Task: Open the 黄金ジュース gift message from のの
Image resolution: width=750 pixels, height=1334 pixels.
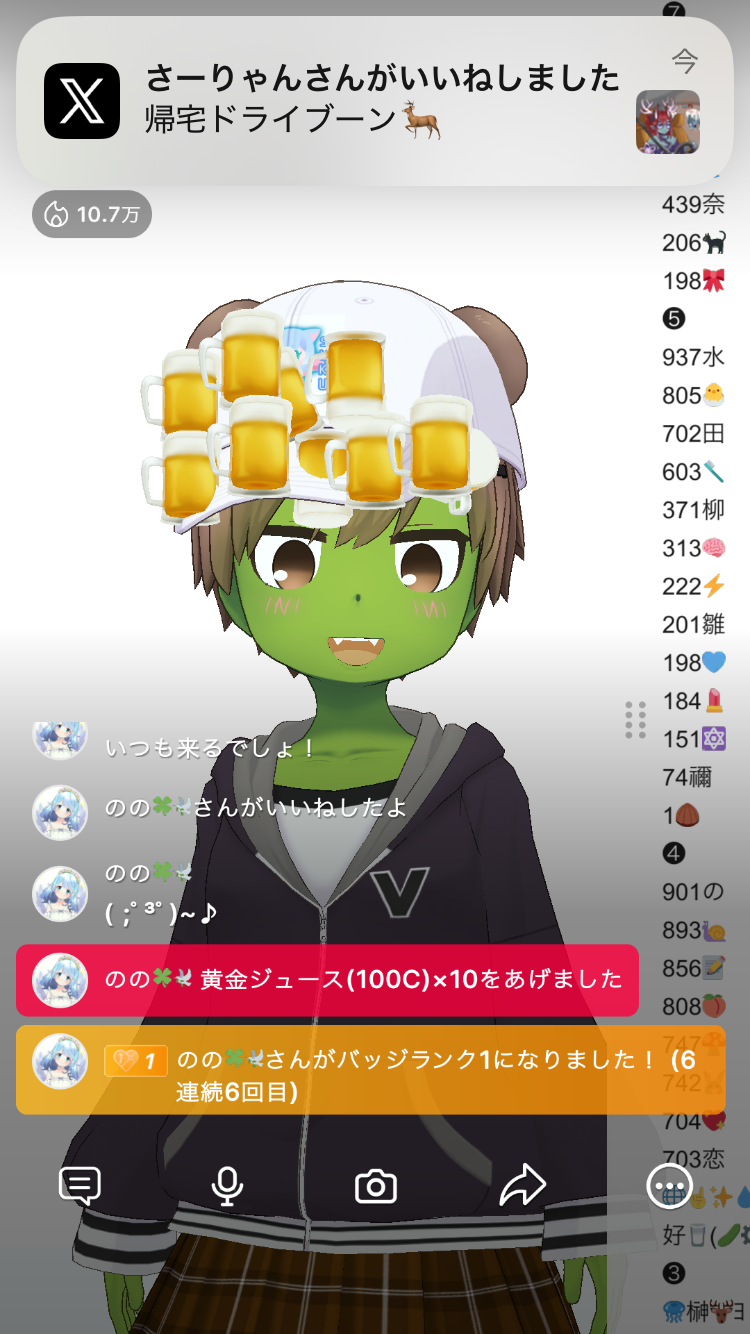Action: (x=327, y=980)
